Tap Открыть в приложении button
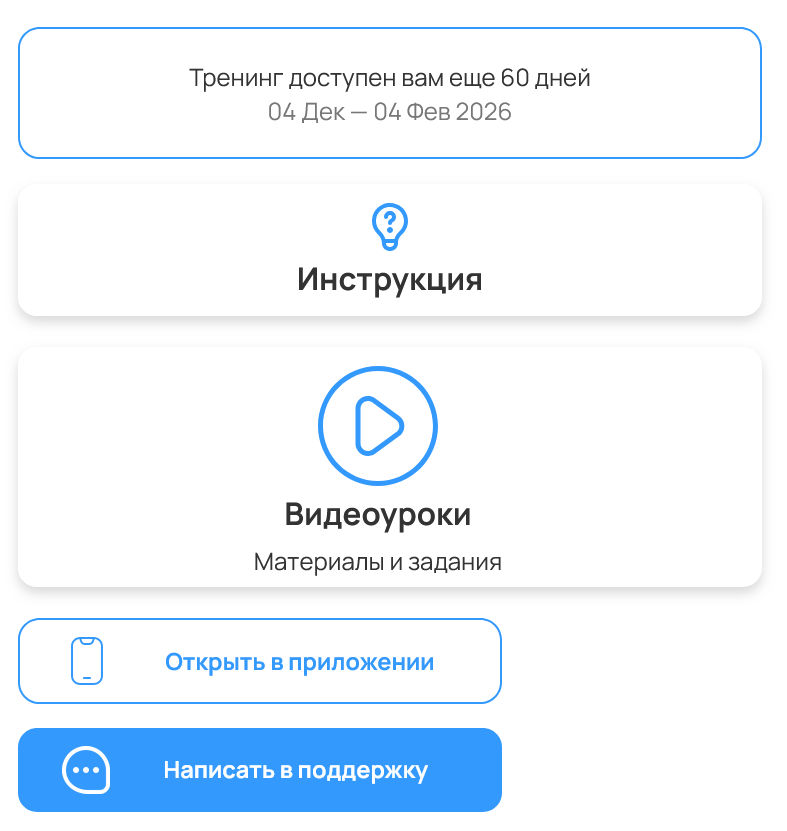 click(260, 662)
